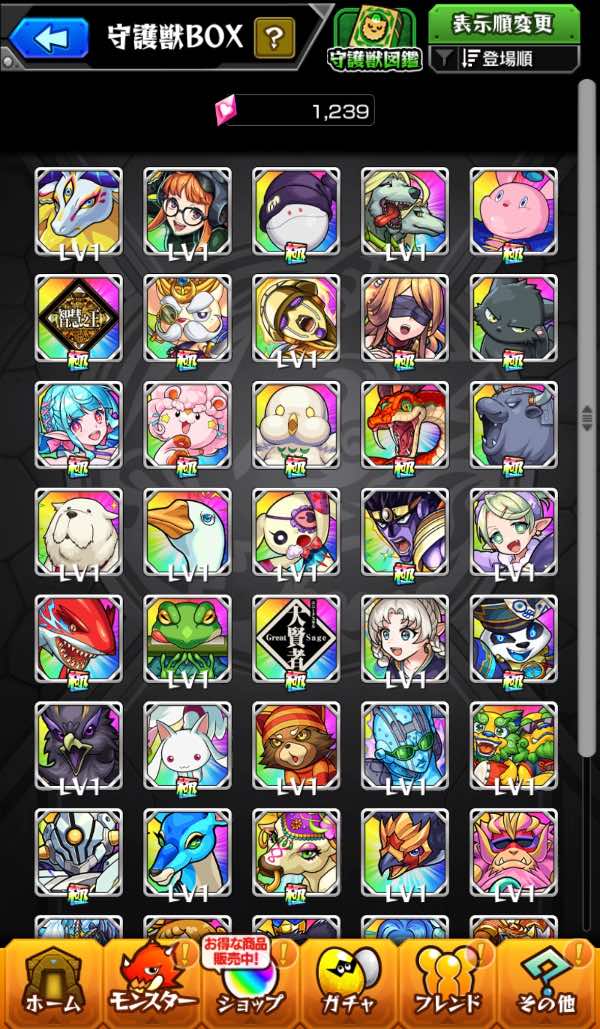Choose the red snake guardian beast
Screen dimensions: 600x1029
pos(405,425)
